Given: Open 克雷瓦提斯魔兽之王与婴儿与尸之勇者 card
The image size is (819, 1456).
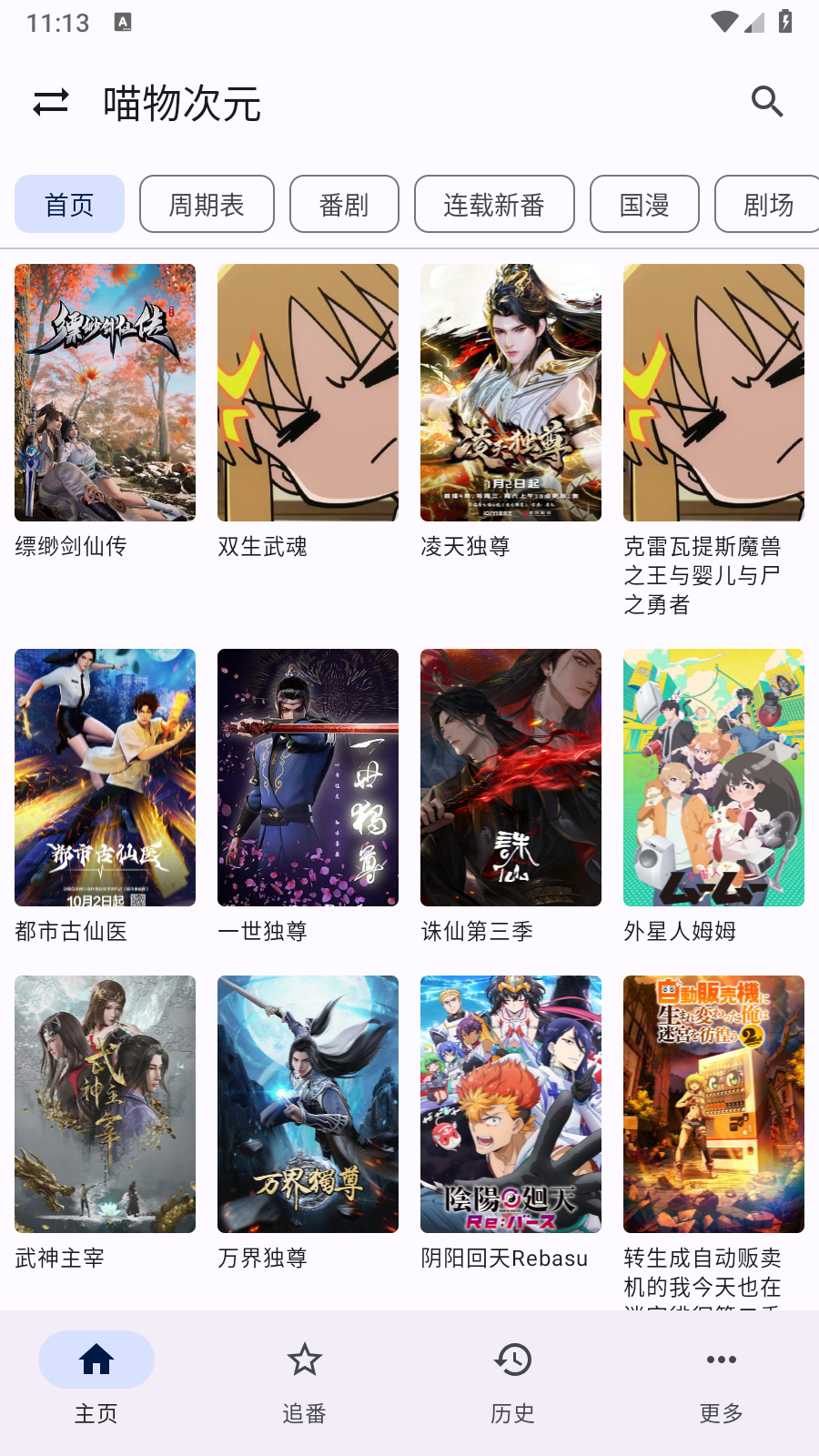Looking at the screenshot, I should 713,393.
